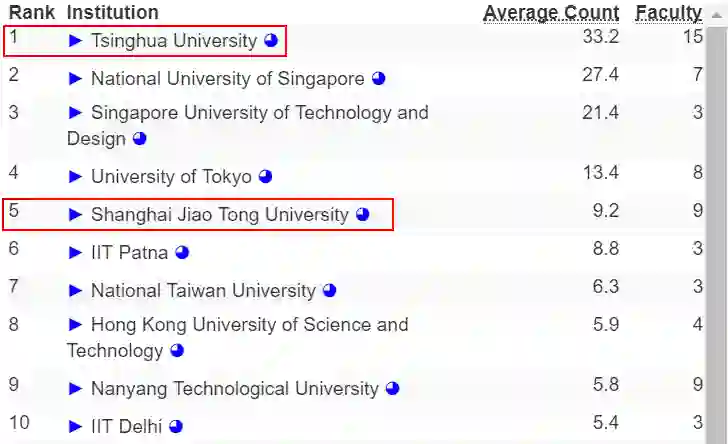The height and width of the screenshot is (444, 728).
Task: Expand the Shanghai Jiao Tong University row
Action: [x=75, y=214]
